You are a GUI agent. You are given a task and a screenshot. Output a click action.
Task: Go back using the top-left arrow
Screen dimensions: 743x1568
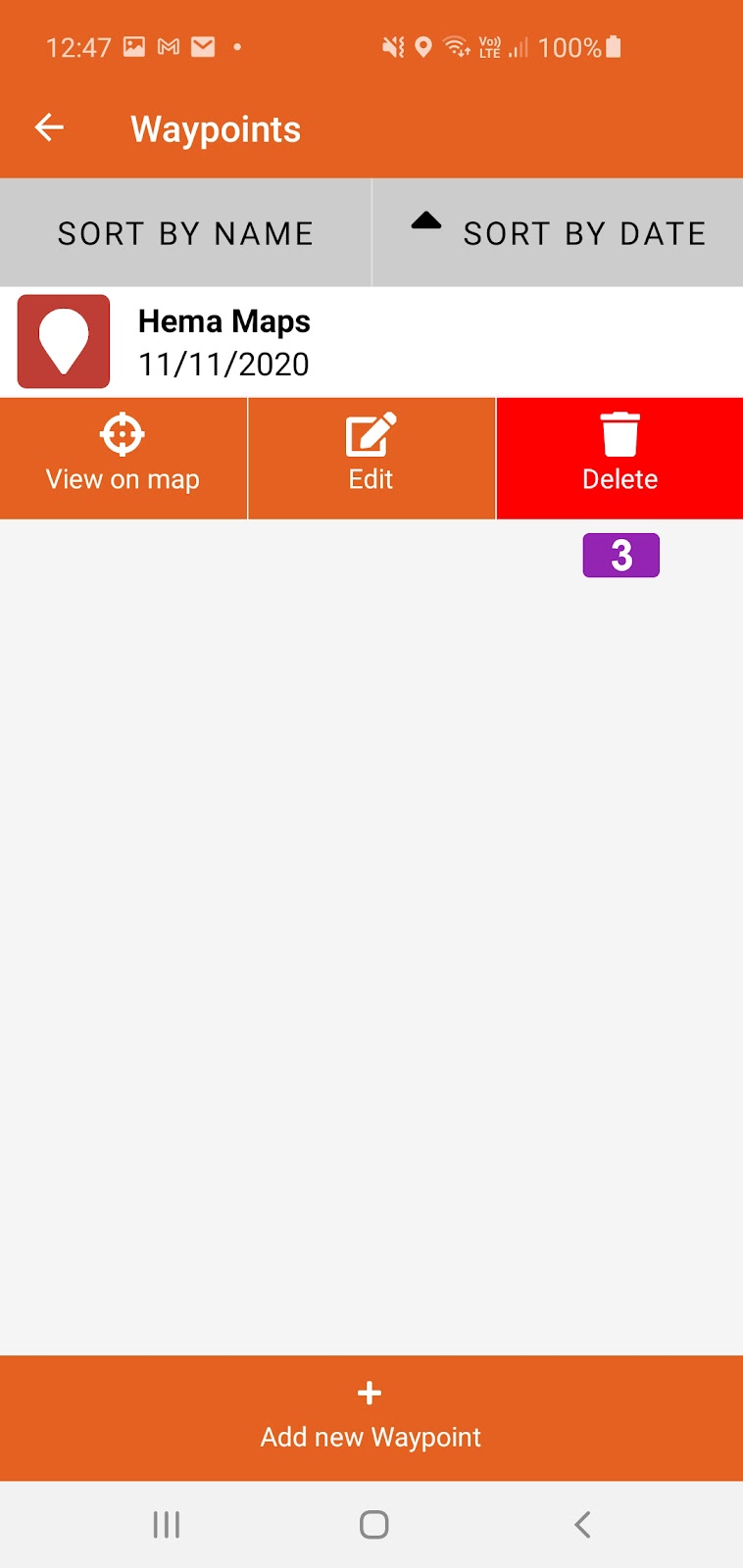click(x=49, y=127)
